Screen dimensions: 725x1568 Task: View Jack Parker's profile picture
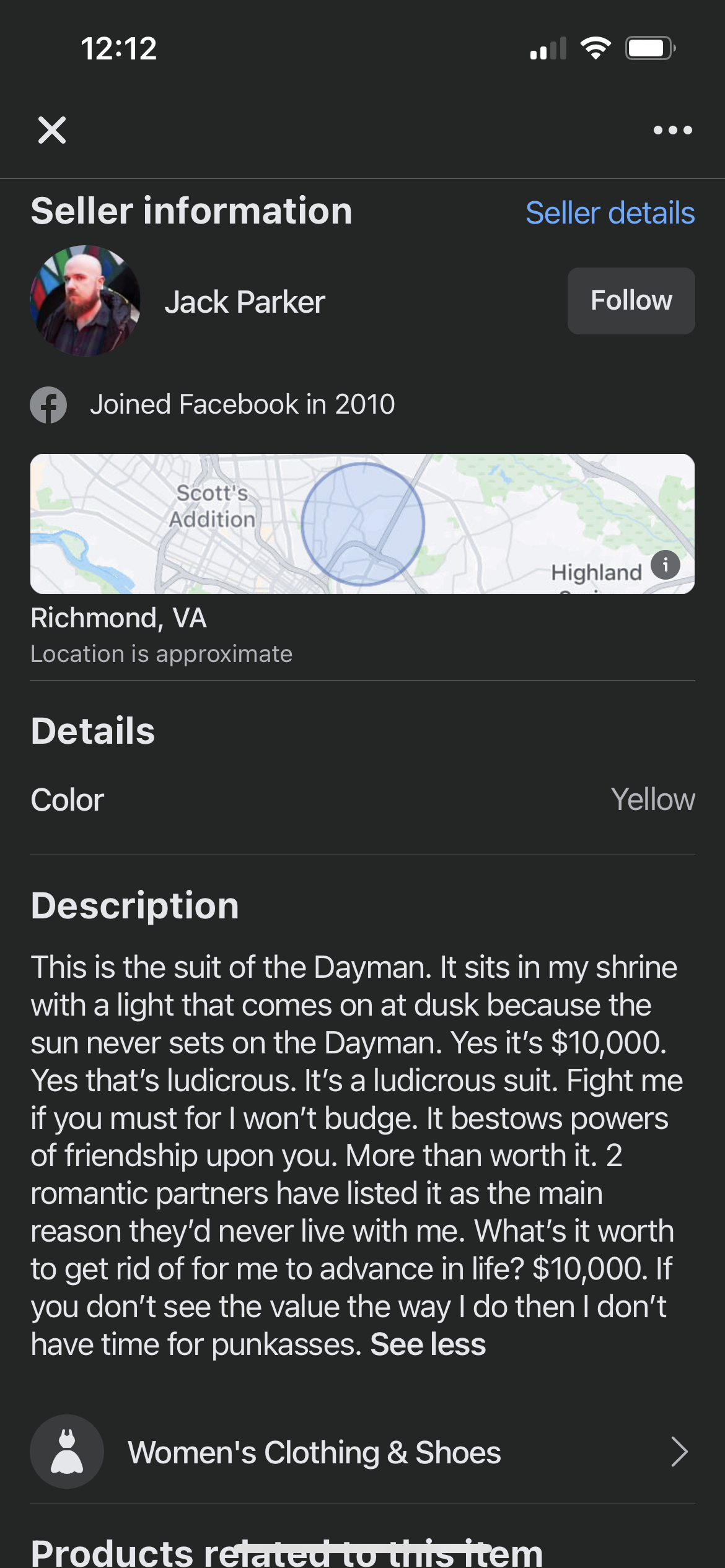tap(86, 301)
